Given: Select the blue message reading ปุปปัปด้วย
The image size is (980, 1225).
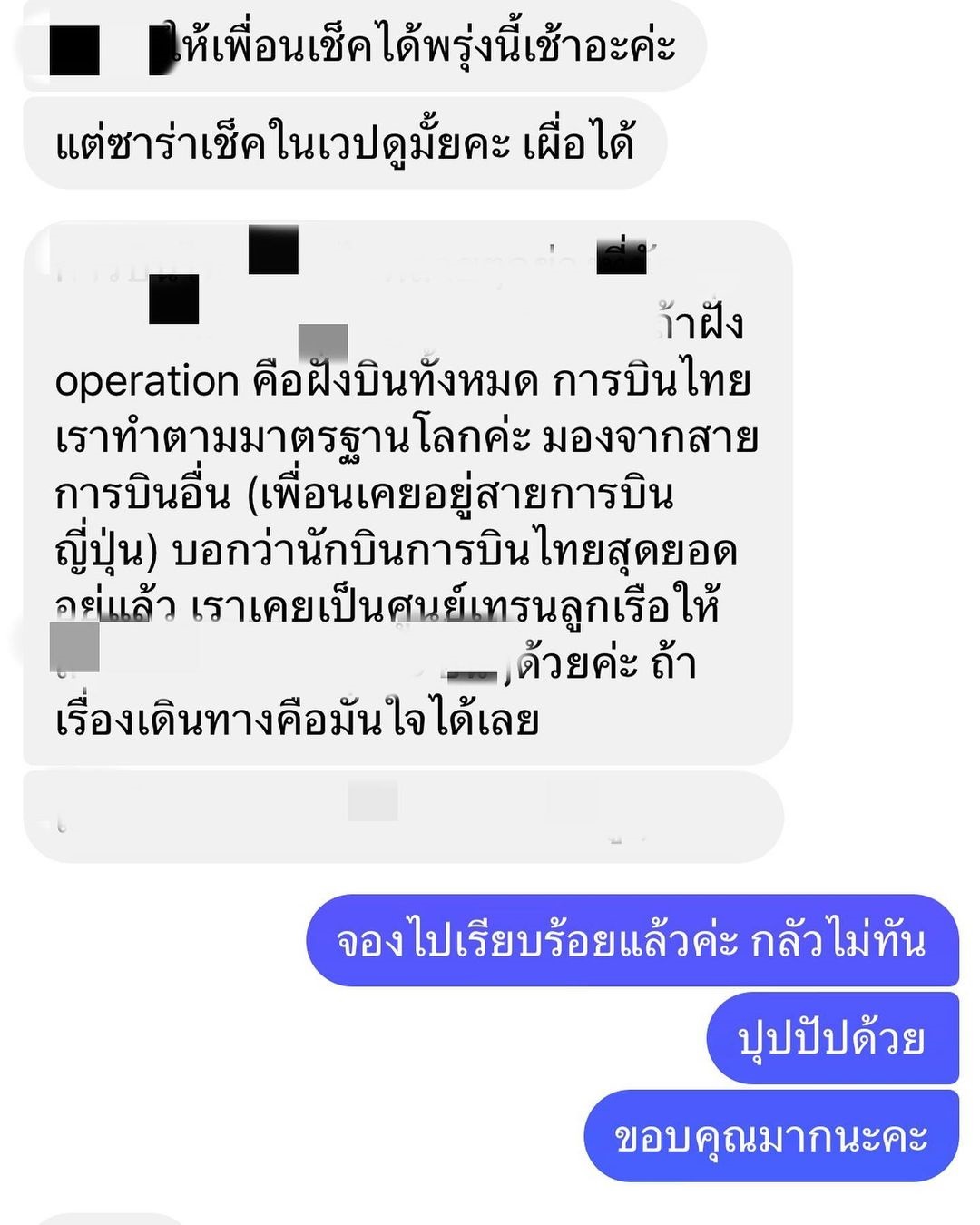Looking at the screenshot, I should [x=833, y=1039].
